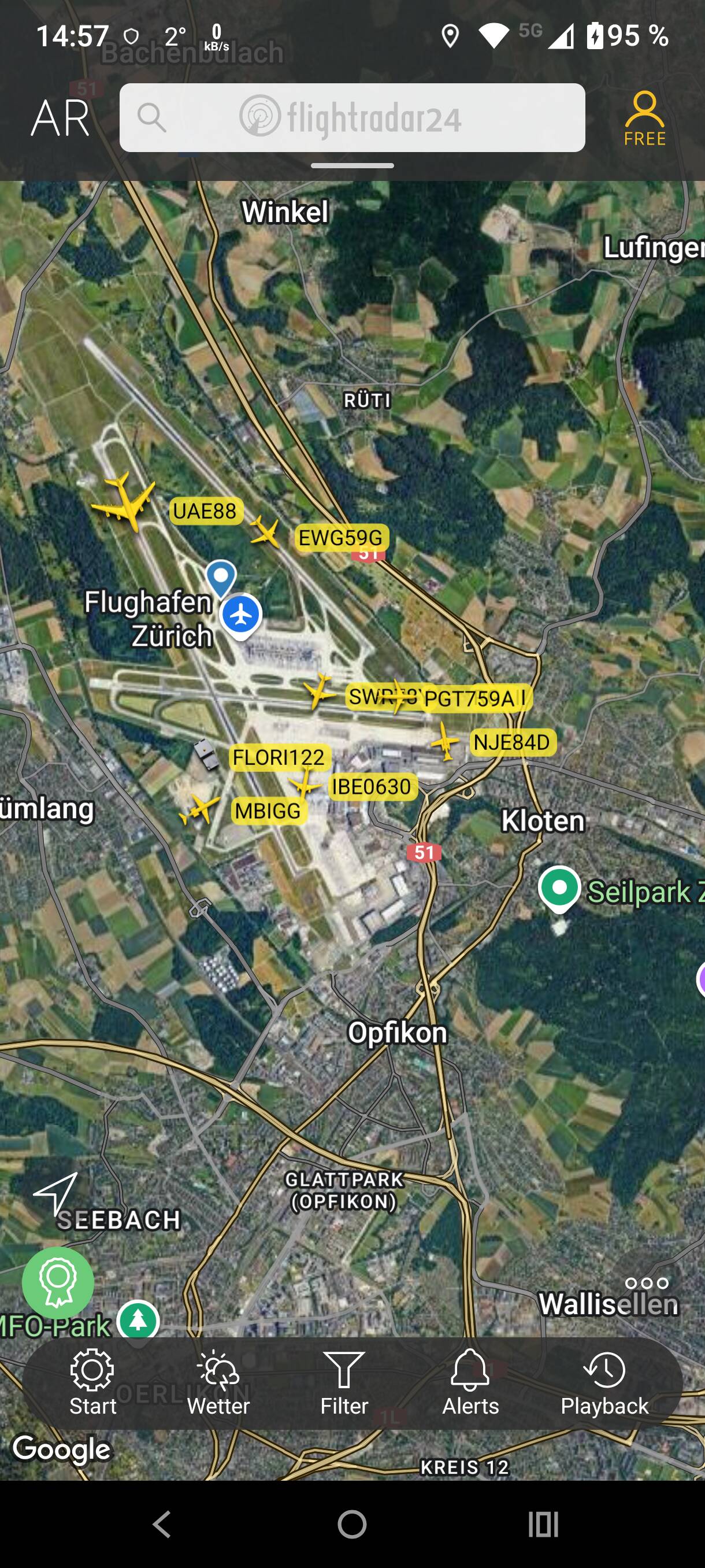Select flight FLORI122 label

pos(279,757)
